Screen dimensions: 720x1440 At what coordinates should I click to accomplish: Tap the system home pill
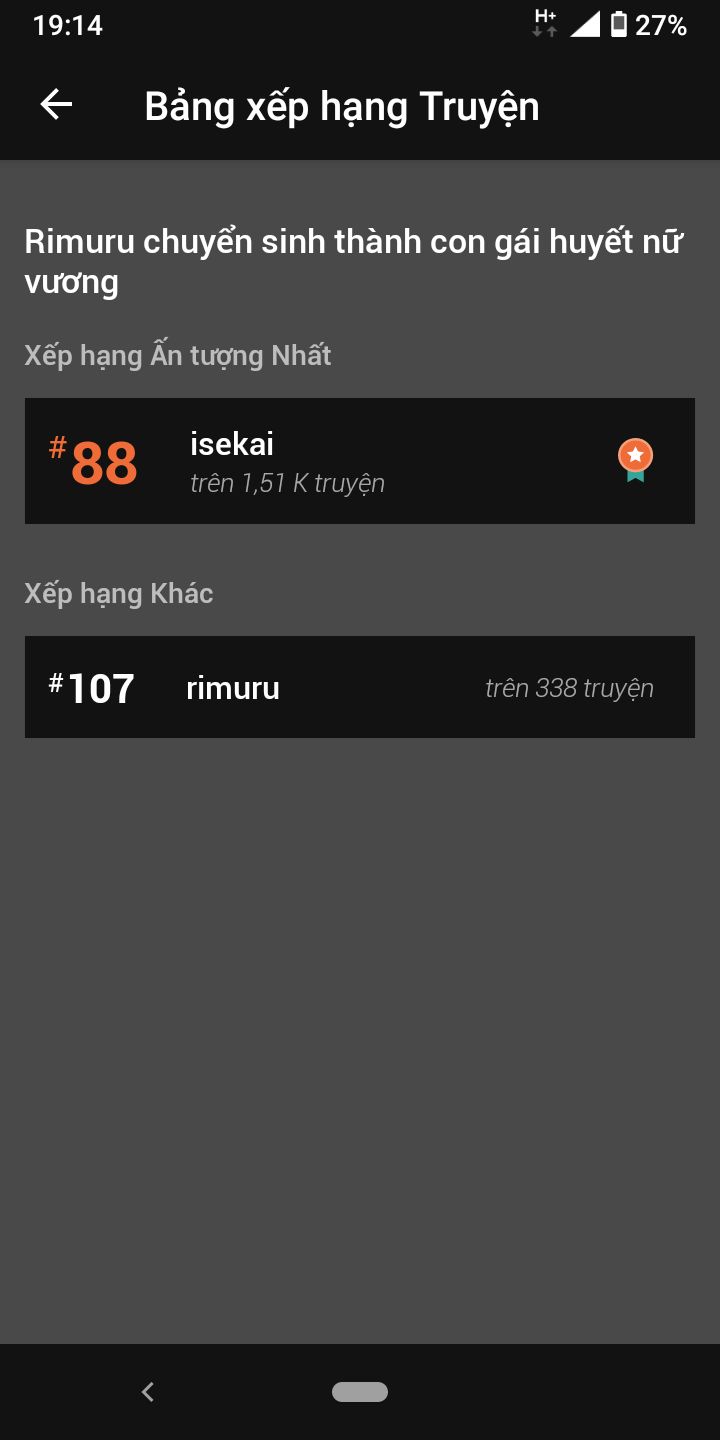tap(360, 1391)
